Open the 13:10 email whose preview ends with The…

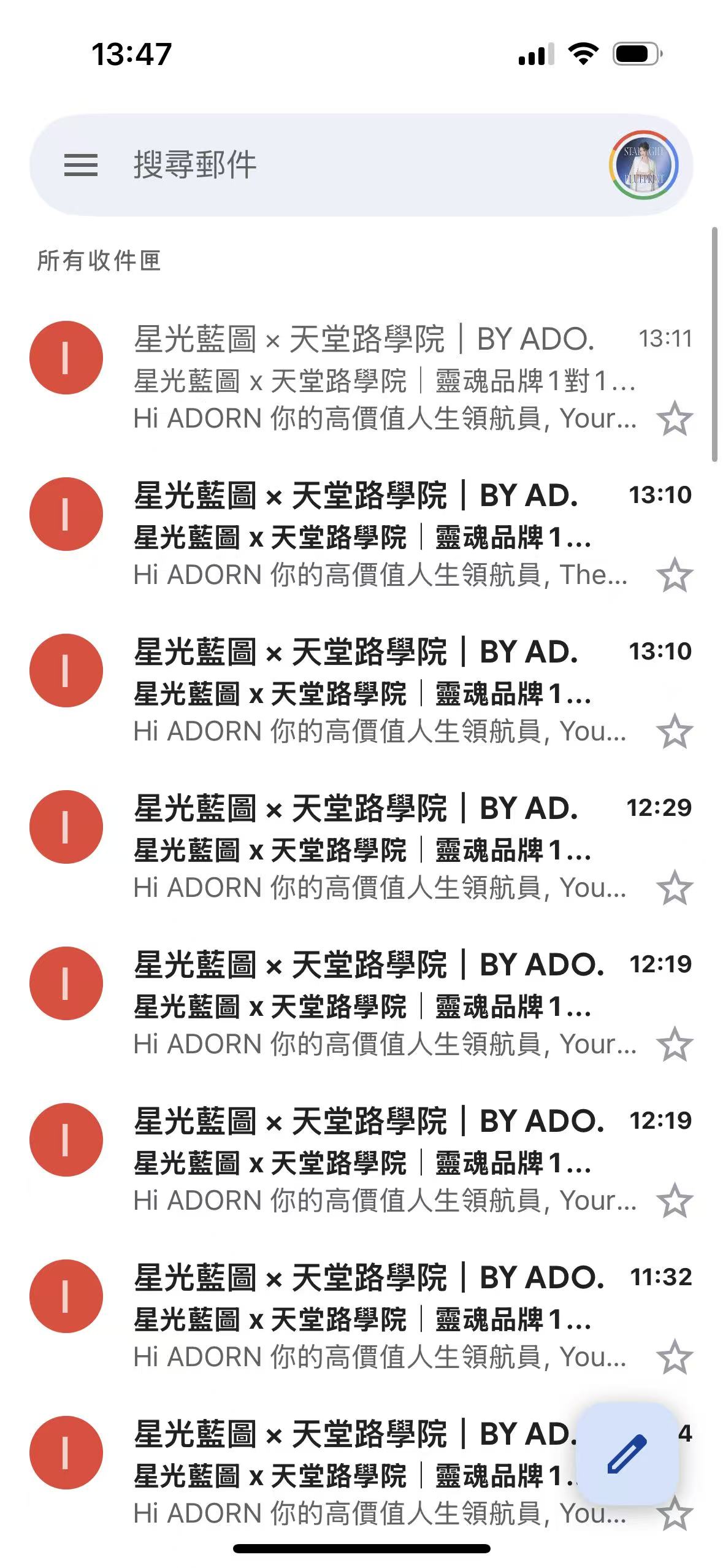coord(380,534)
